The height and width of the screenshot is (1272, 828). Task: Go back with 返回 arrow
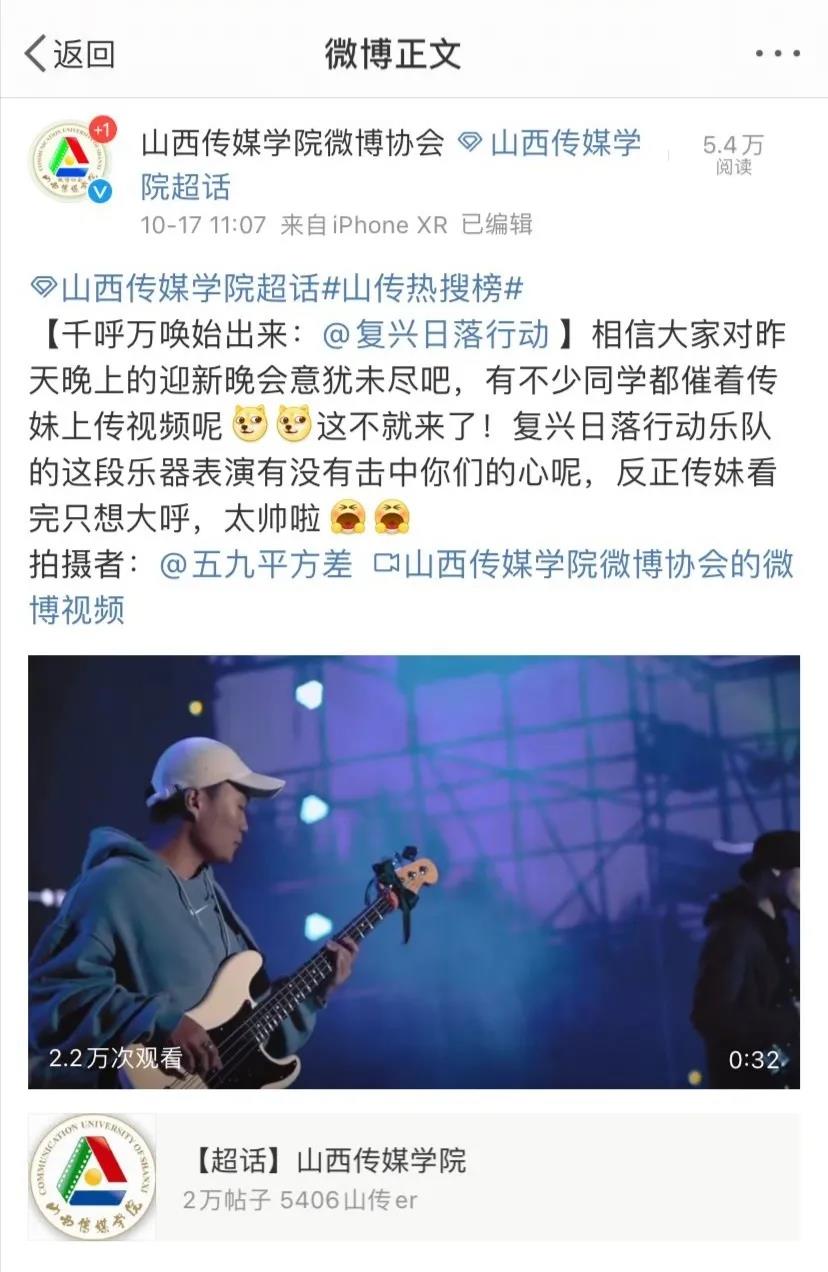pos(68,53)
